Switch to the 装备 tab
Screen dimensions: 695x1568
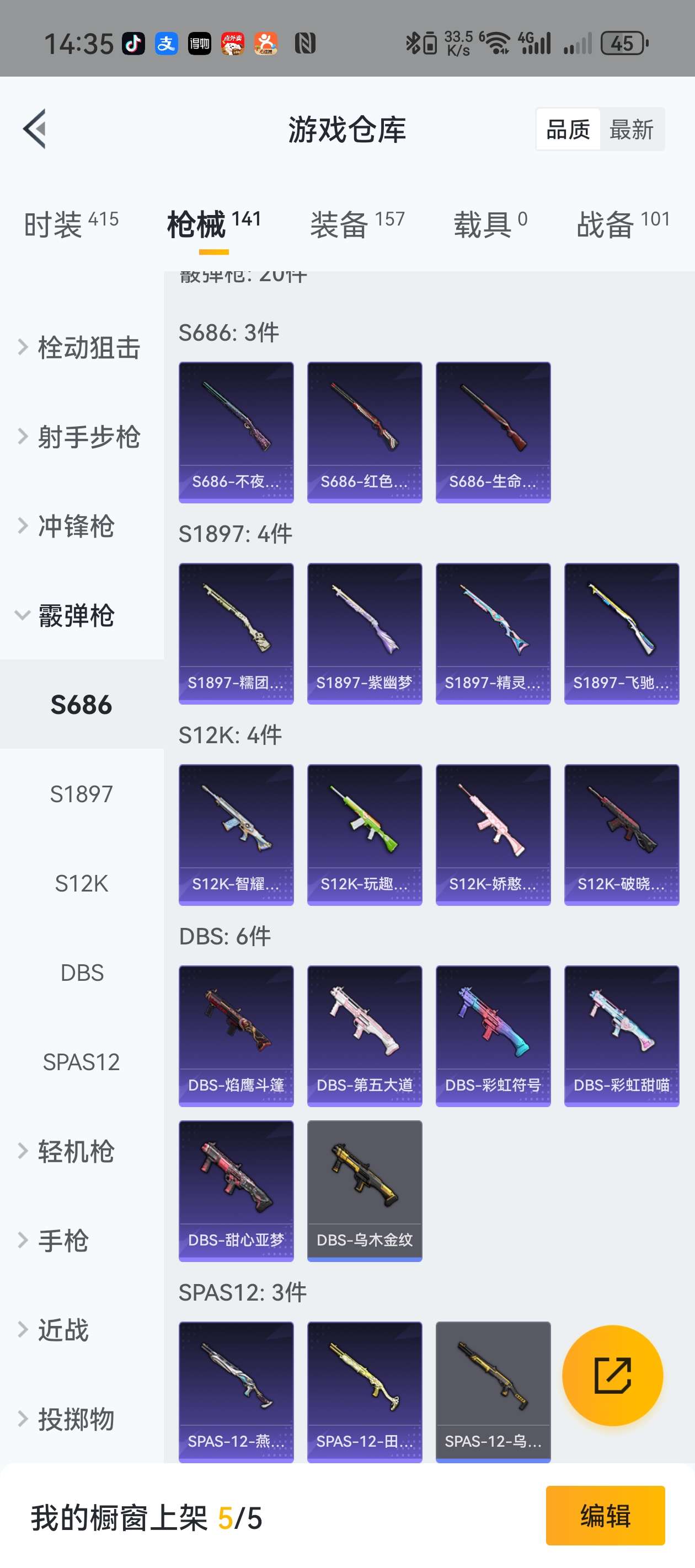click(x=357, y=224)
